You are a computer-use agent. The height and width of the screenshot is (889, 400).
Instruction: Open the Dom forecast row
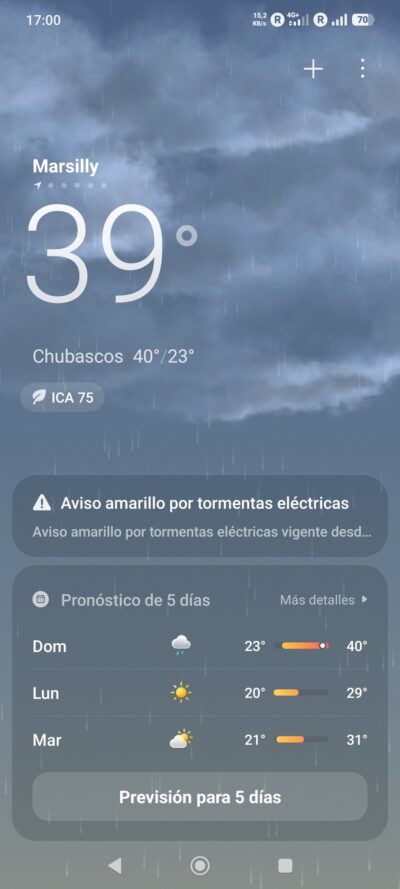point(200,646)
